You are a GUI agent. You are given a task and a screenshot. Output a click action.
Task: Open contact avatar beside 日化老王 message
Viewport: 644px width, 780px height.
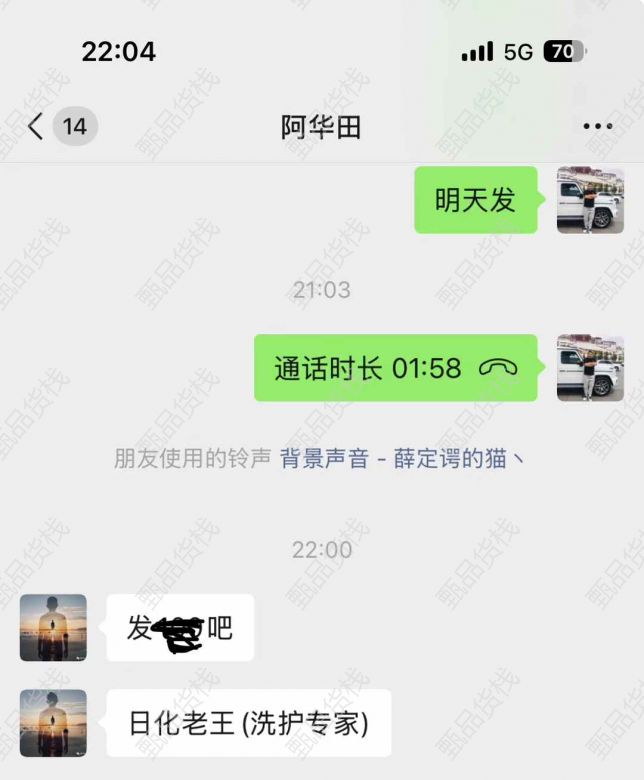[53, 722]
